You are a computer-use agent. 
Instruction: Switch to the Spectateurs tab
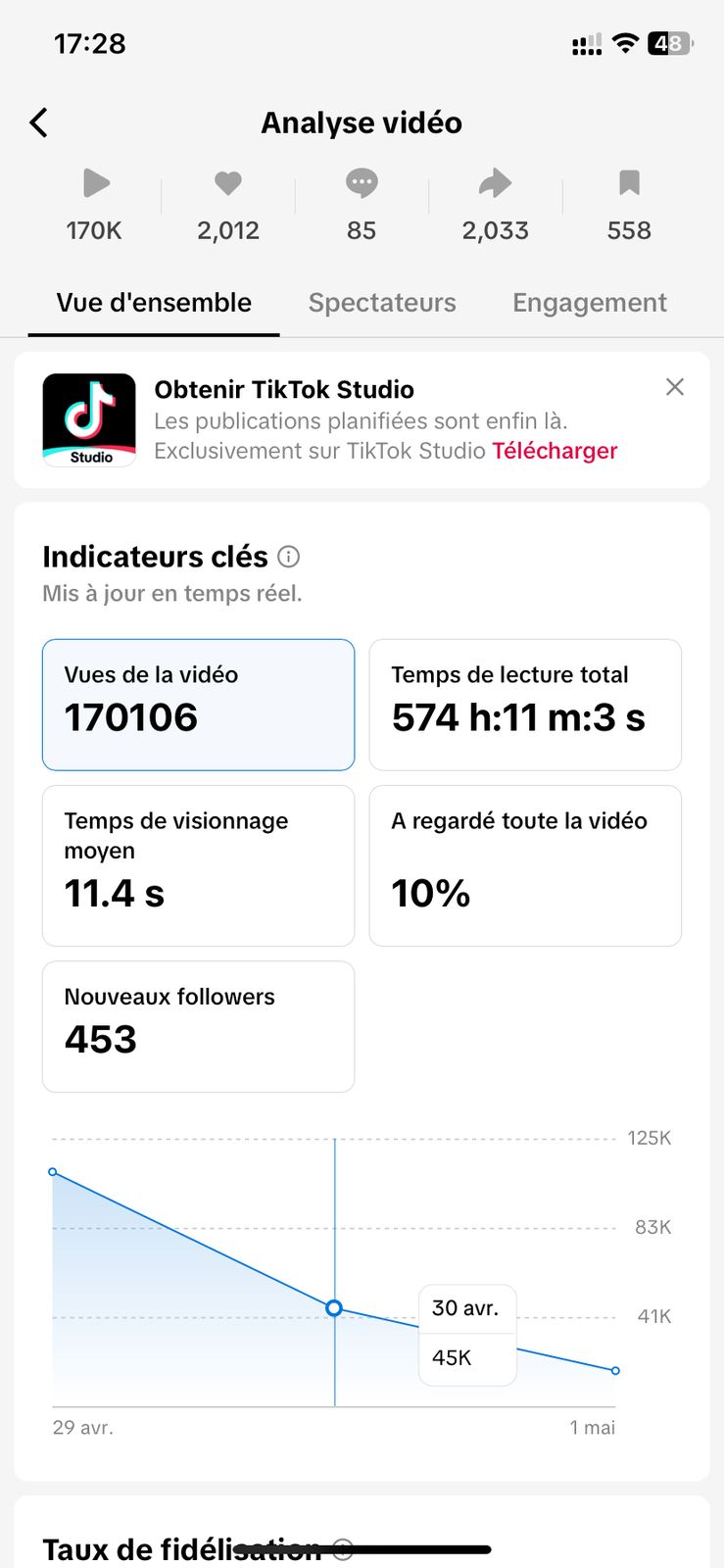pos(382,303)
